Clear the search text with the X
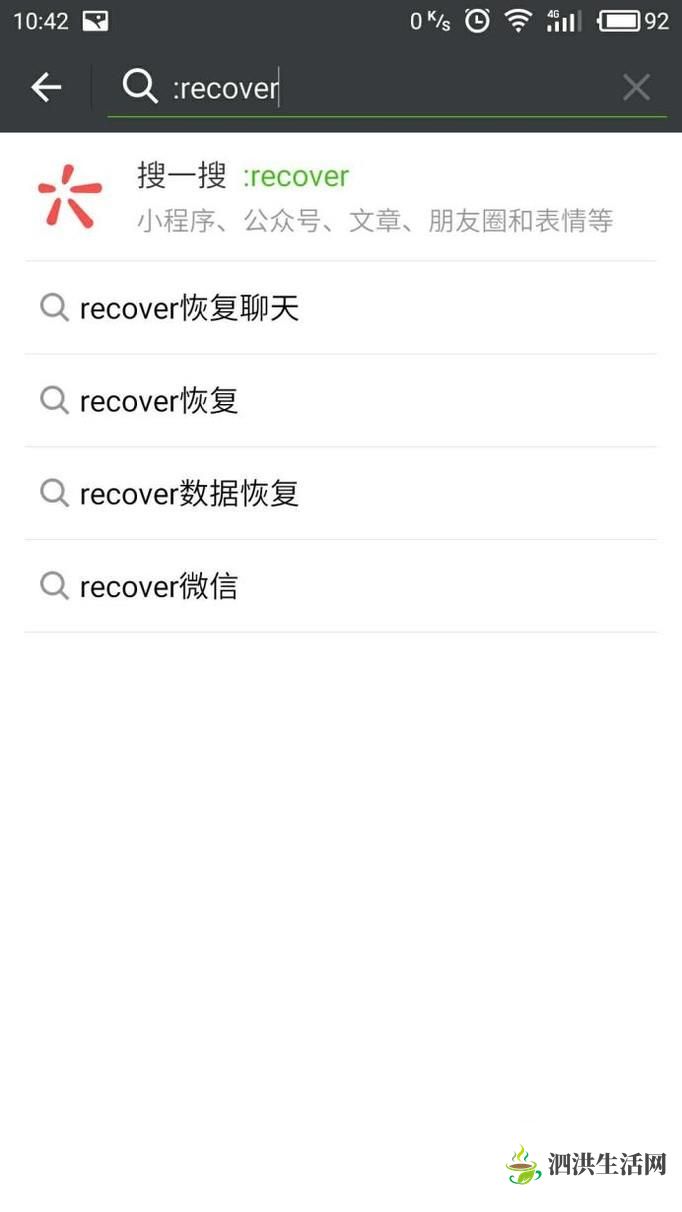 point(636,88)
